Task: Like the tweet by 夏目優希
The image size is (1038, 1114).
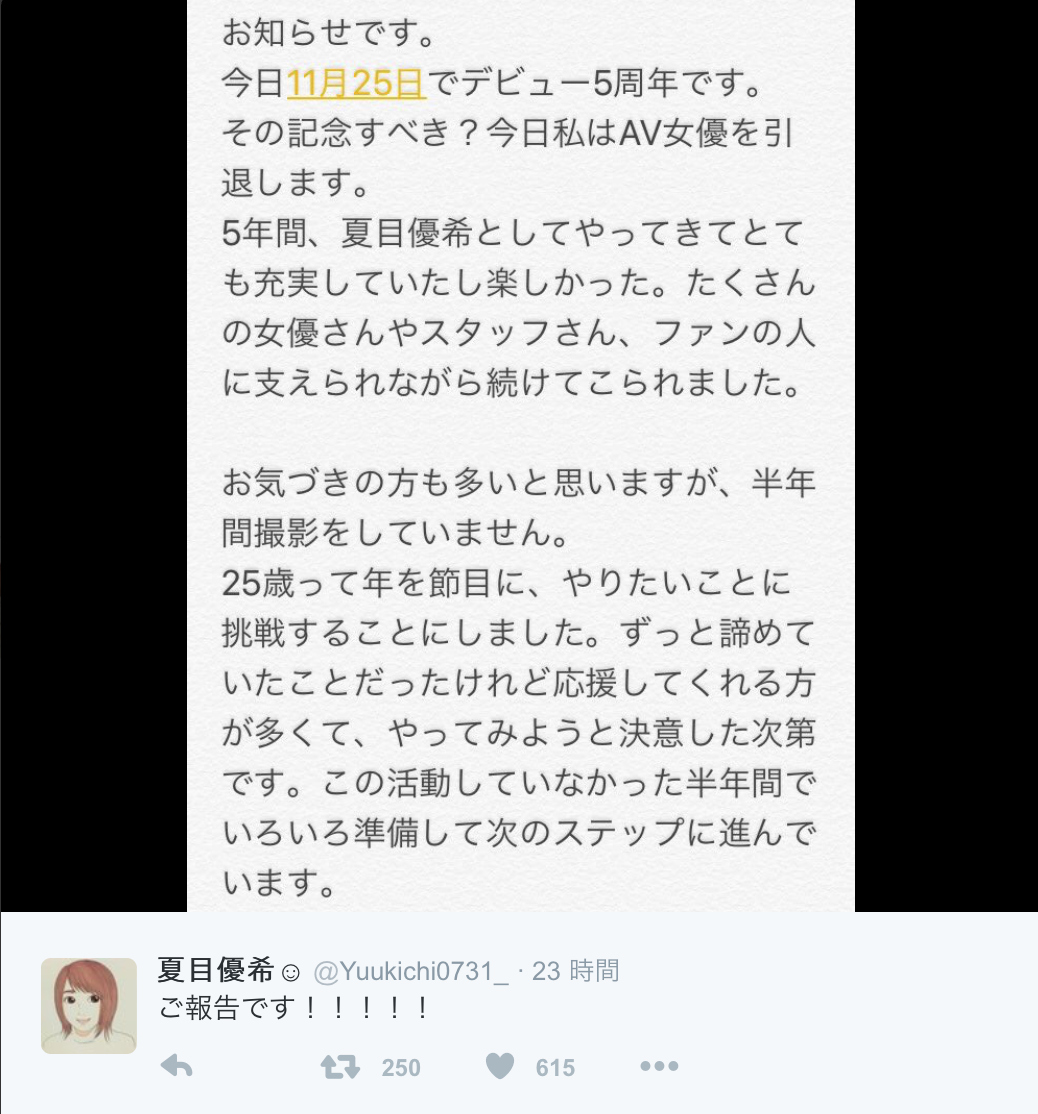Action: click(x=499, y=1067)
